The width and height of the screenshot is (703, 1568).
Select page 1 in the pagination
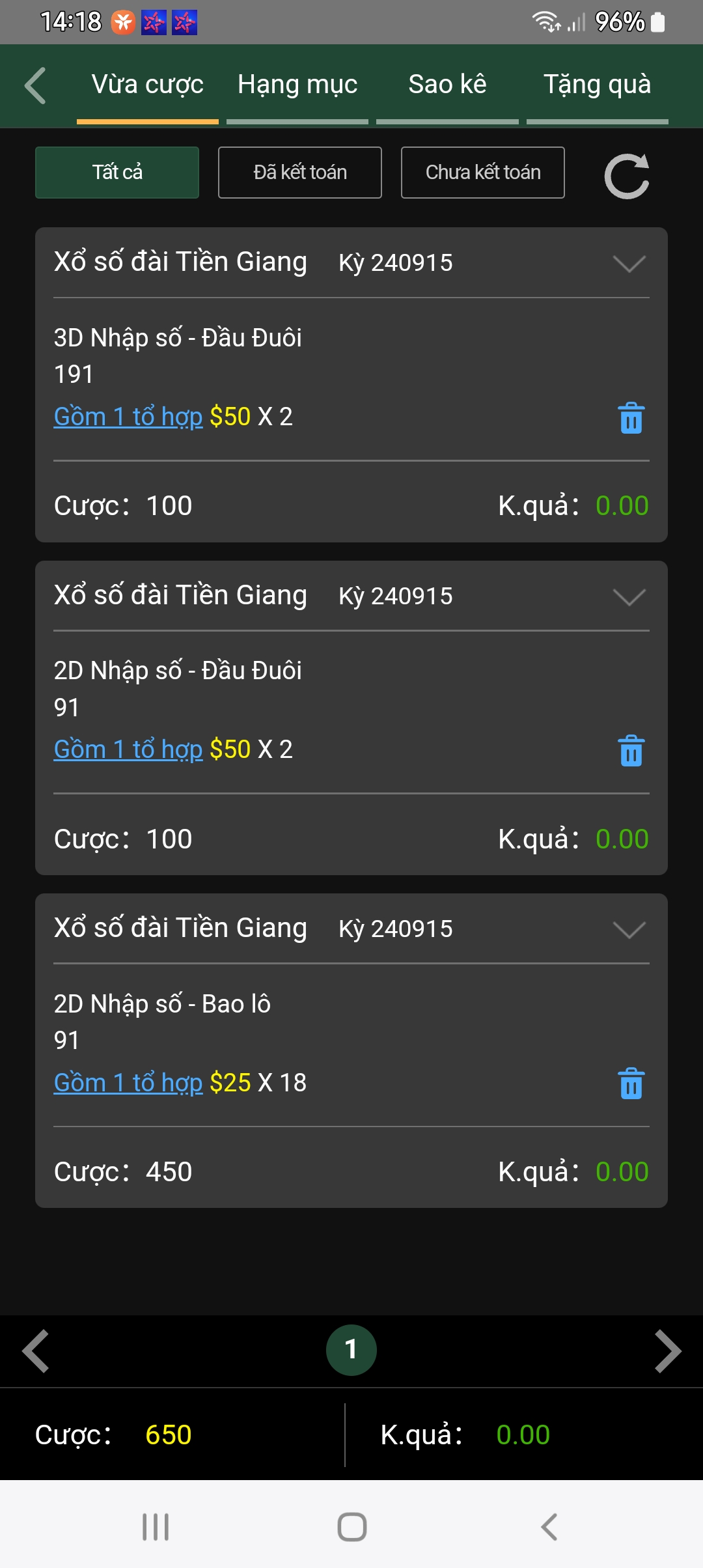pyautogui.click(x=351, y=1350)
